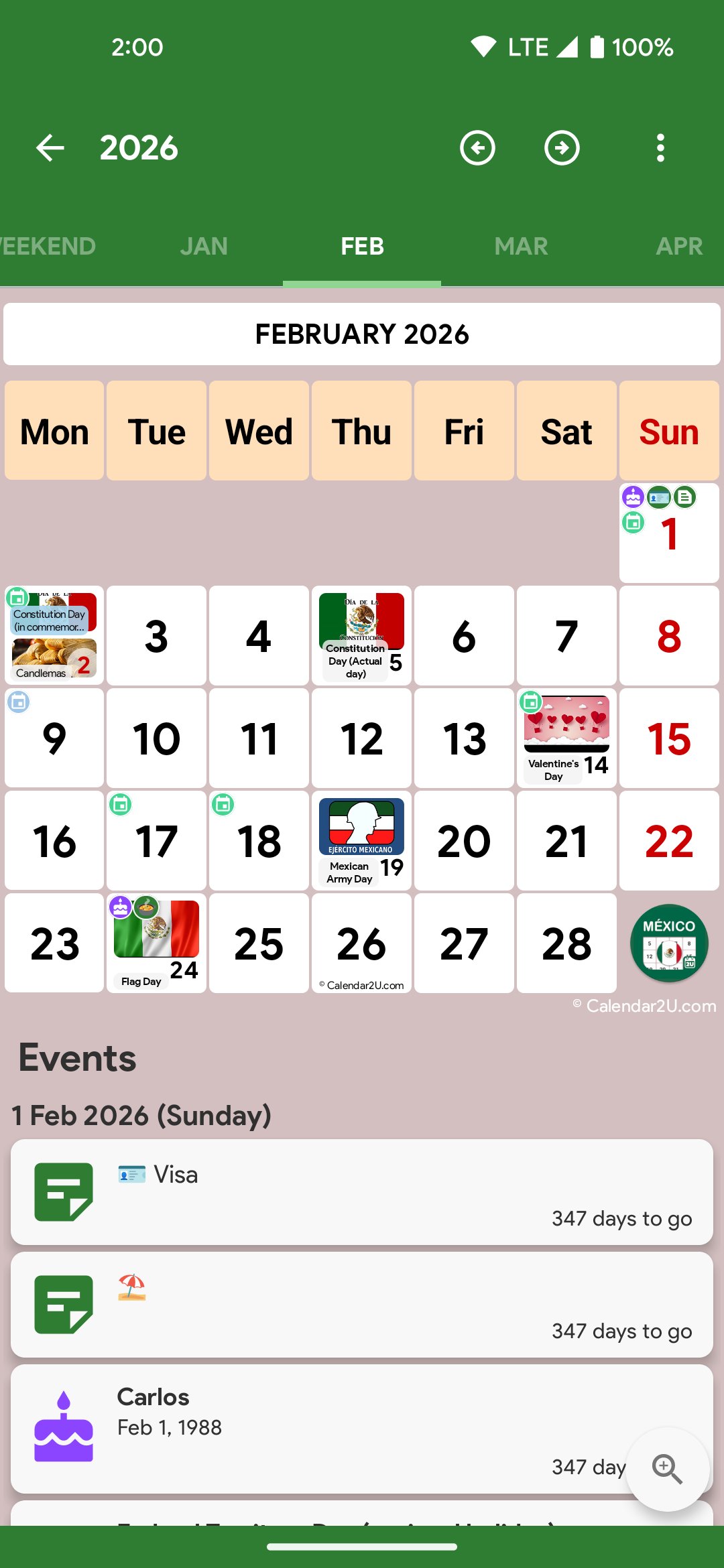The height and width of the screenshot is (1568, 724).
Task: Select Flag Day on February 24
Action: click(156, 943)
